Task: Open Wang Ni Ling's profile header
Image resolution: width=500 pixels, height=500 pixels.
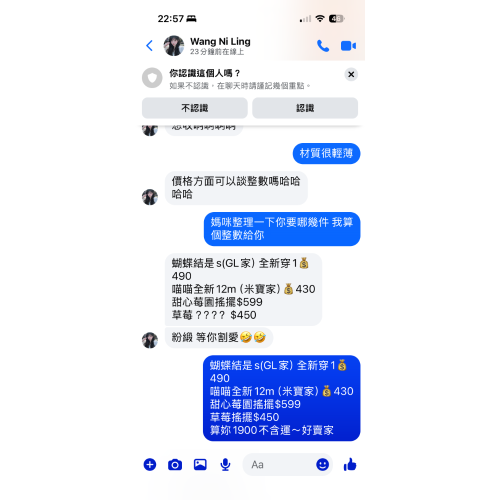Action: coord(207,46)
